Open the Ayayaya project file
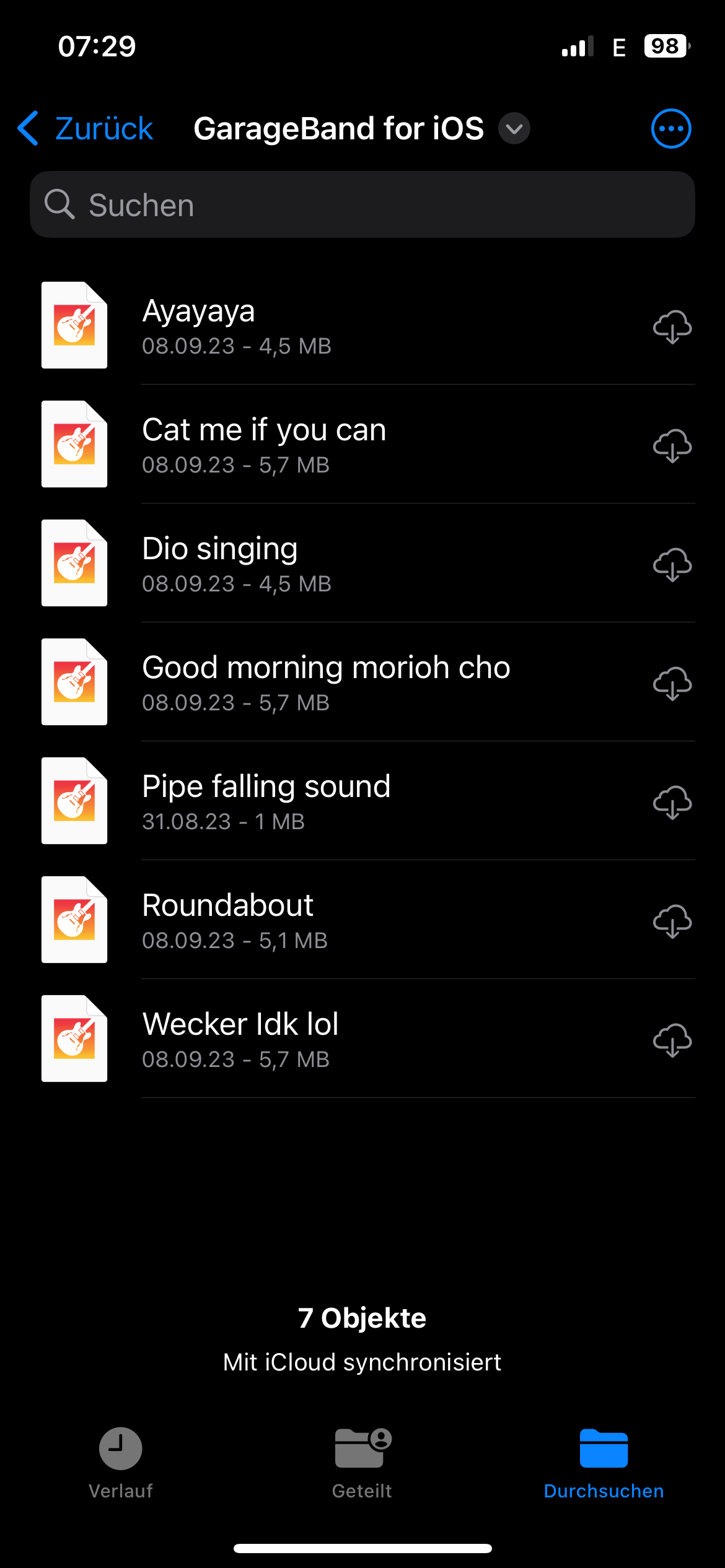Screen dimensions: 725x1568 tap(198, 325)
